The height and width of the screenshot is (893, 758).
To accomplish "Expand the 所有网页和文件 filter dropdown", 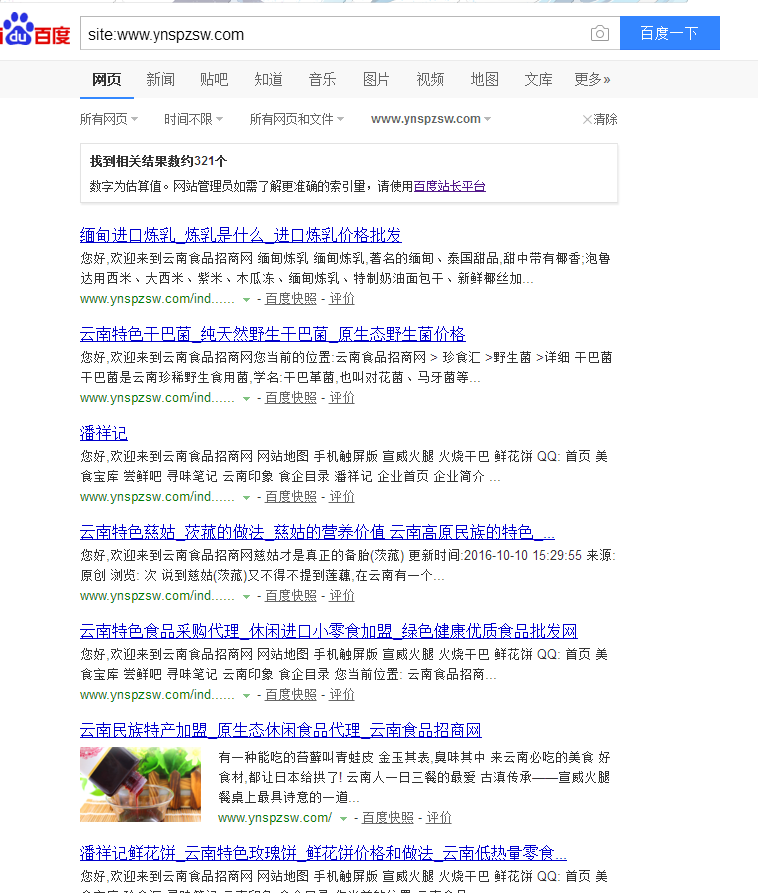I will pyautogui.click(x=296, y=119).
